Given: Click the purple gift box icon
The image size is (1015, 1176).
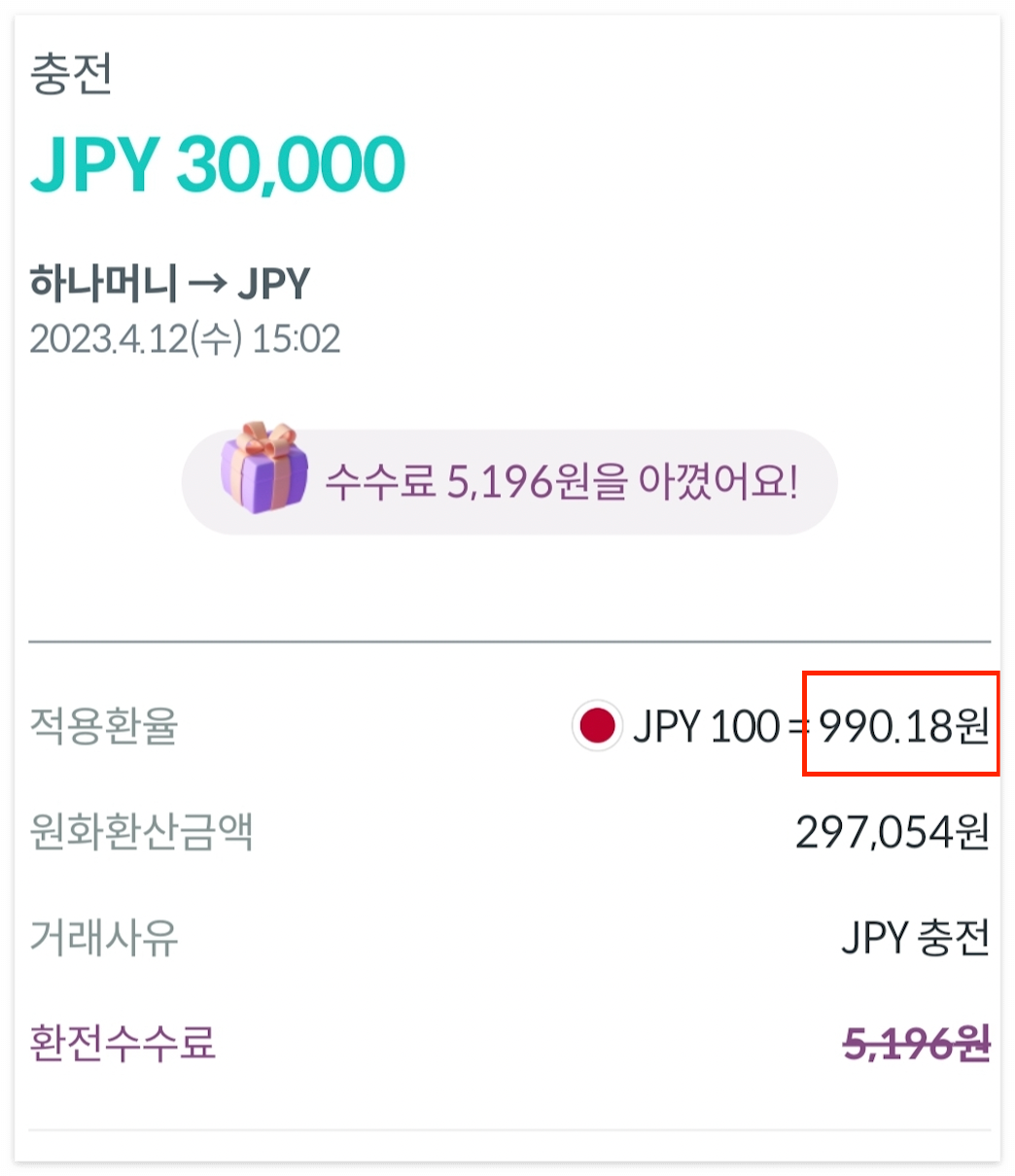Looking at the screenshot, I should 262,476.
